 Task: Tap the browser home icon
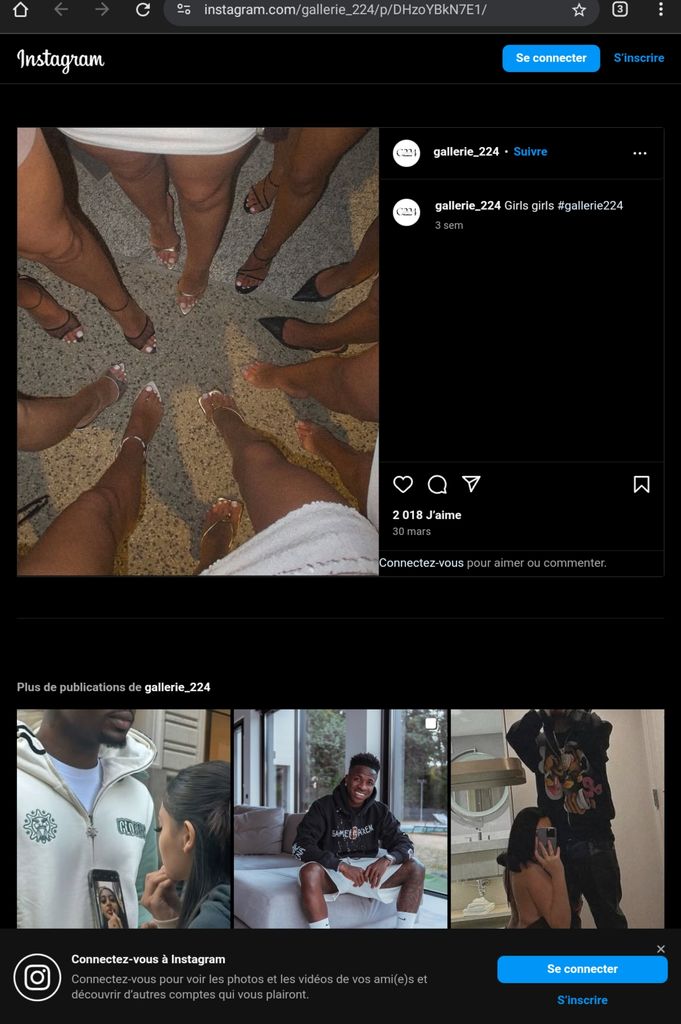[x=20, y=10]
